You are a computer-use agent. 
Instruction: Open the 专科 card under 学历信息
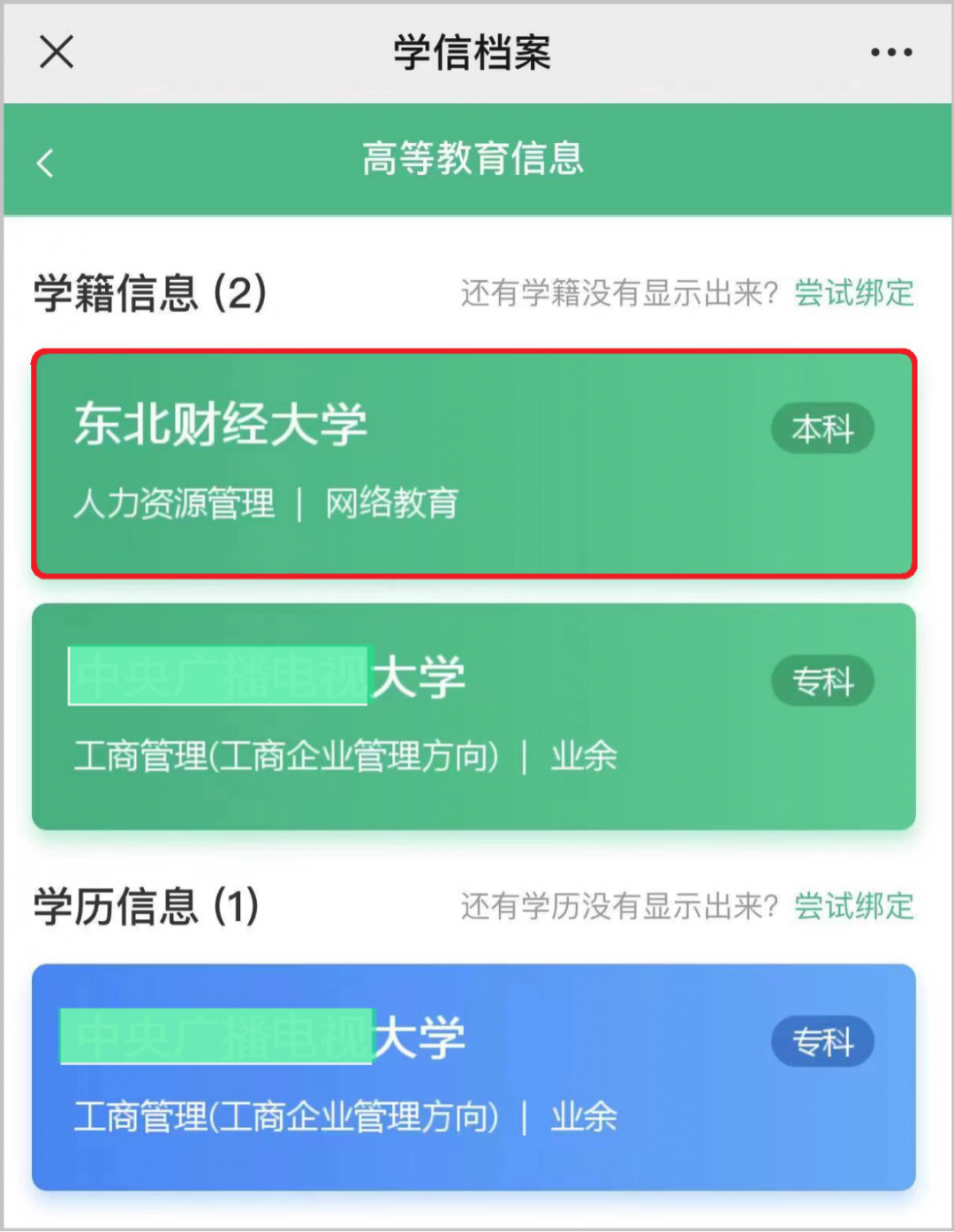point(473,1077)
